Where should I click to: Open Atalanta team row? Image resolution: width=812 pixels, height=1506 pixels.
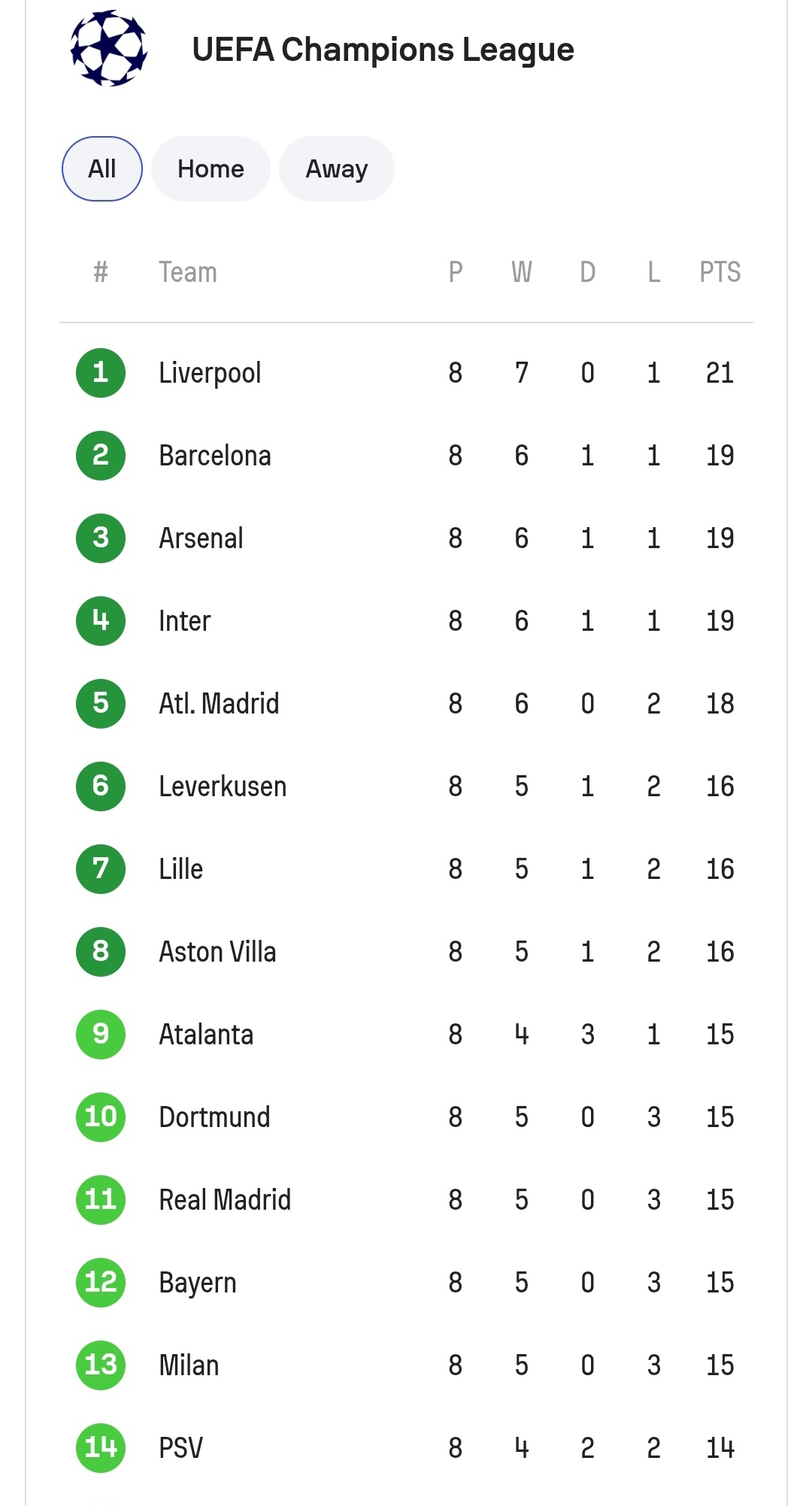point(406,1035)
